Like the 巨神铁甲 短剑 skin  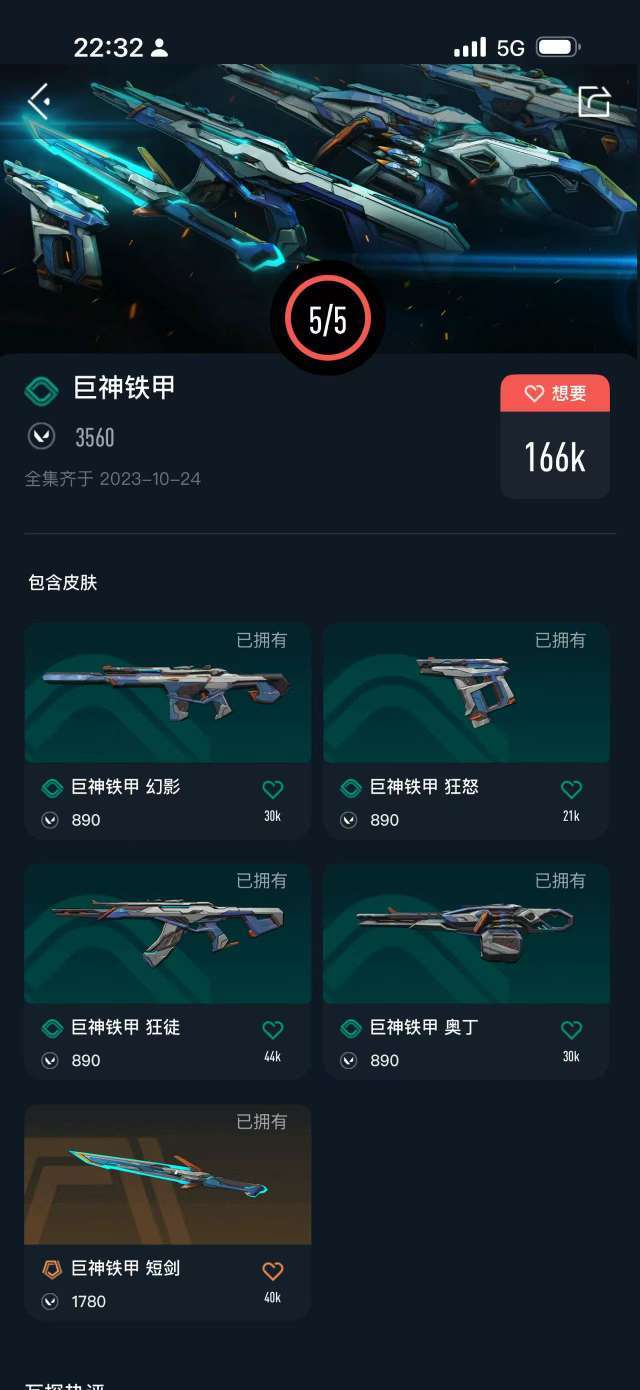point(272,1271)
